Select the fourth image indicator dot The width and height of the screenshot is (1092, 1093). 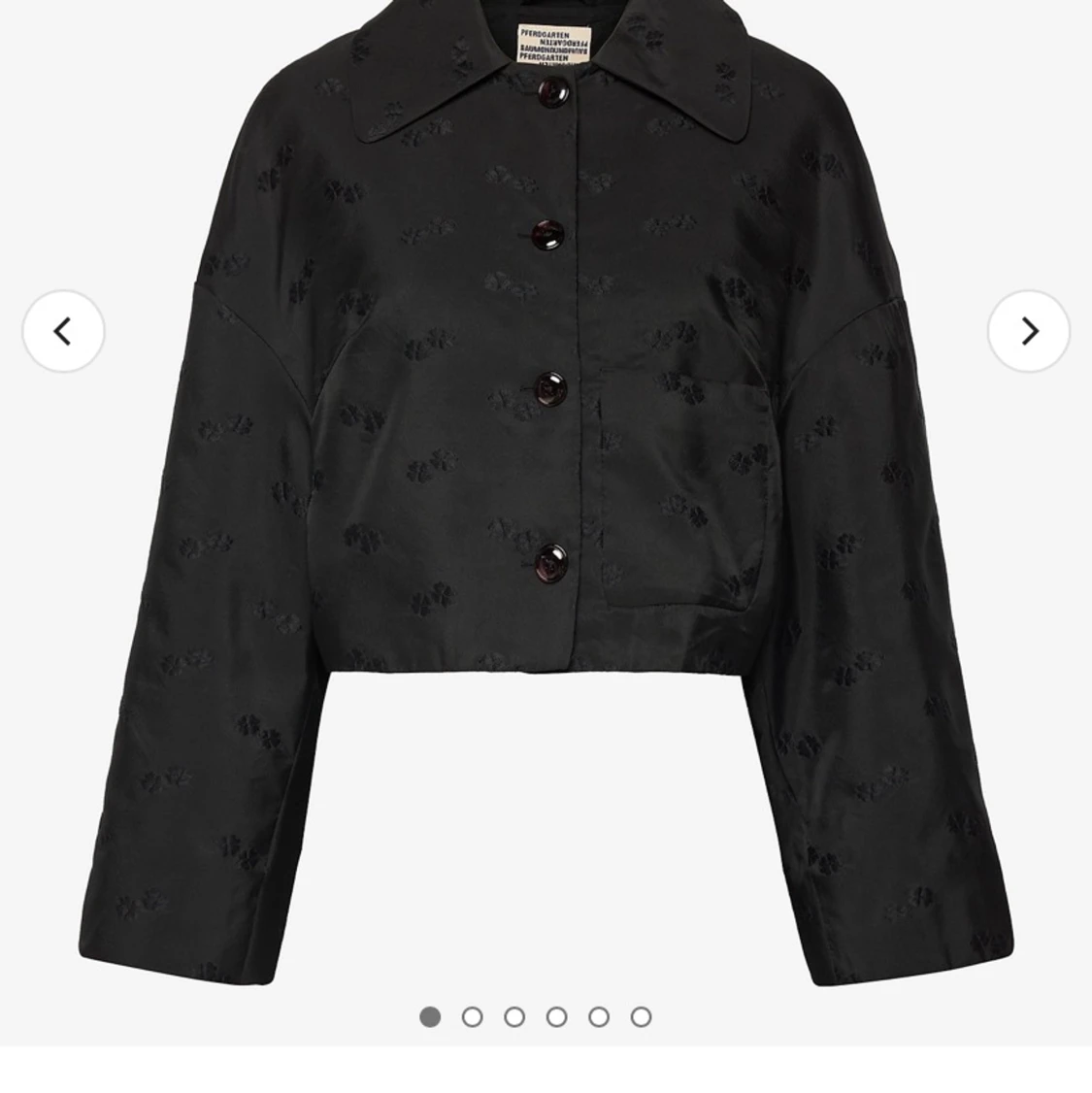click(x=557, y=1016)
